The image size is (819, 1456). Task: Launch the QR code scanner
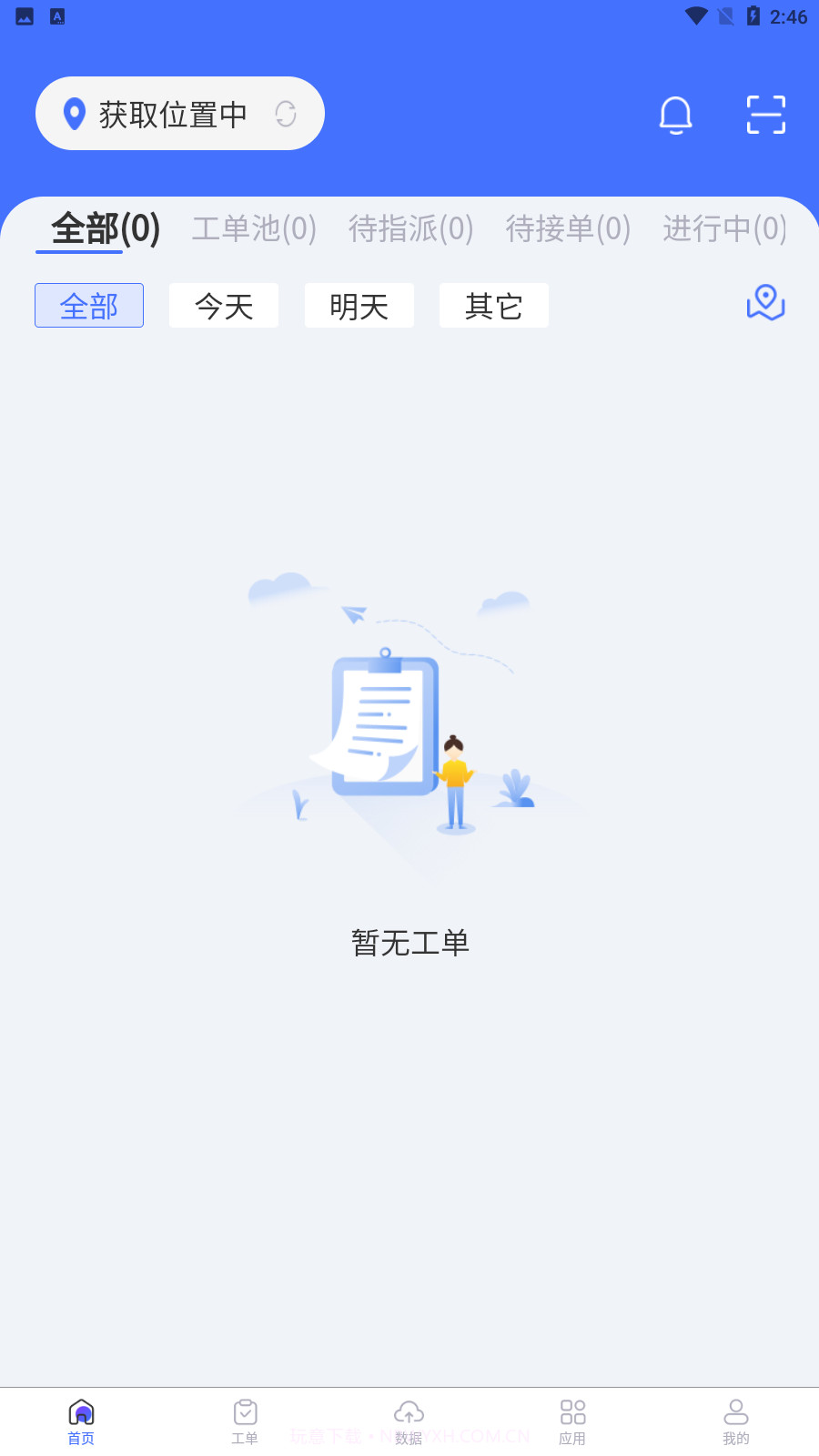(x=765, y=115)
